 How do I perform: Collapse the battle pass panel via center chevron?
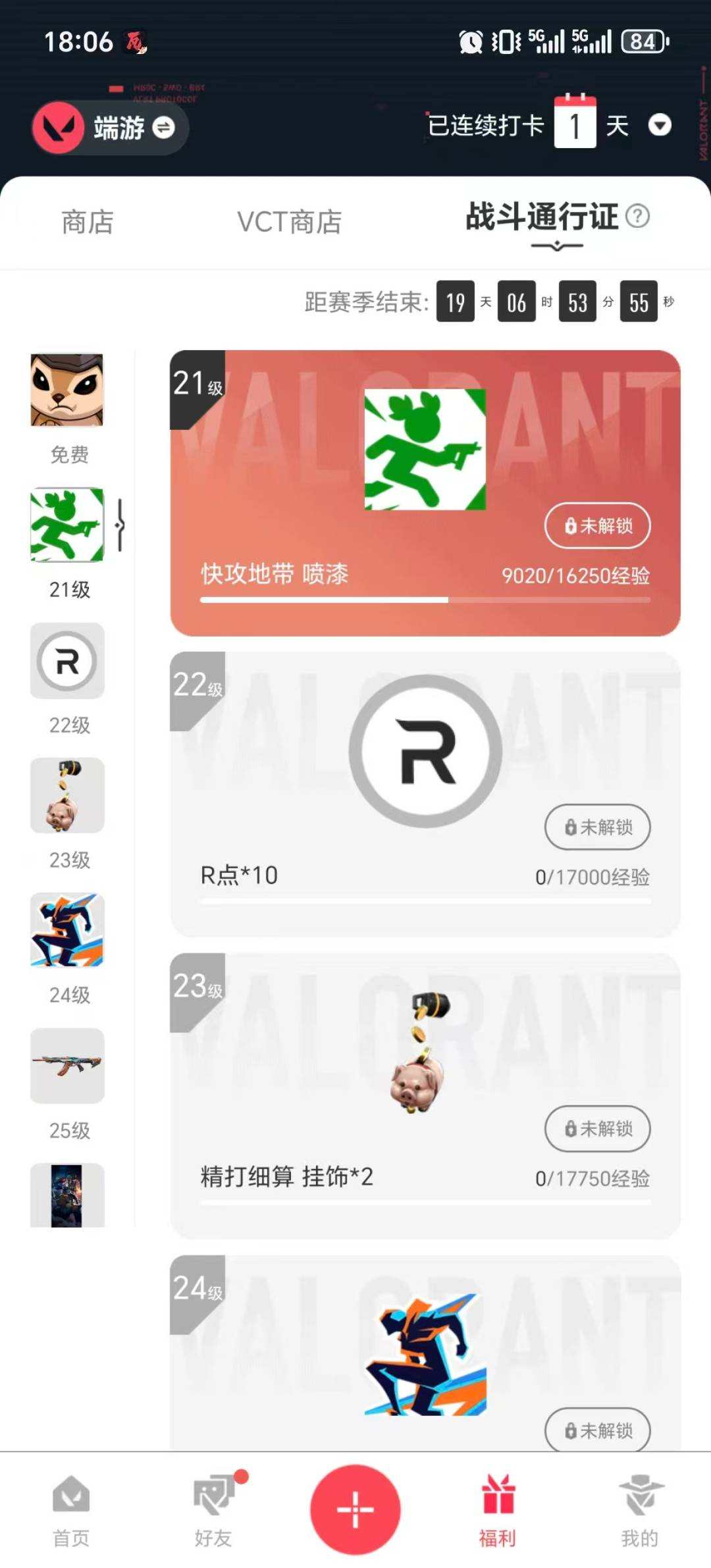click(558, 246)
